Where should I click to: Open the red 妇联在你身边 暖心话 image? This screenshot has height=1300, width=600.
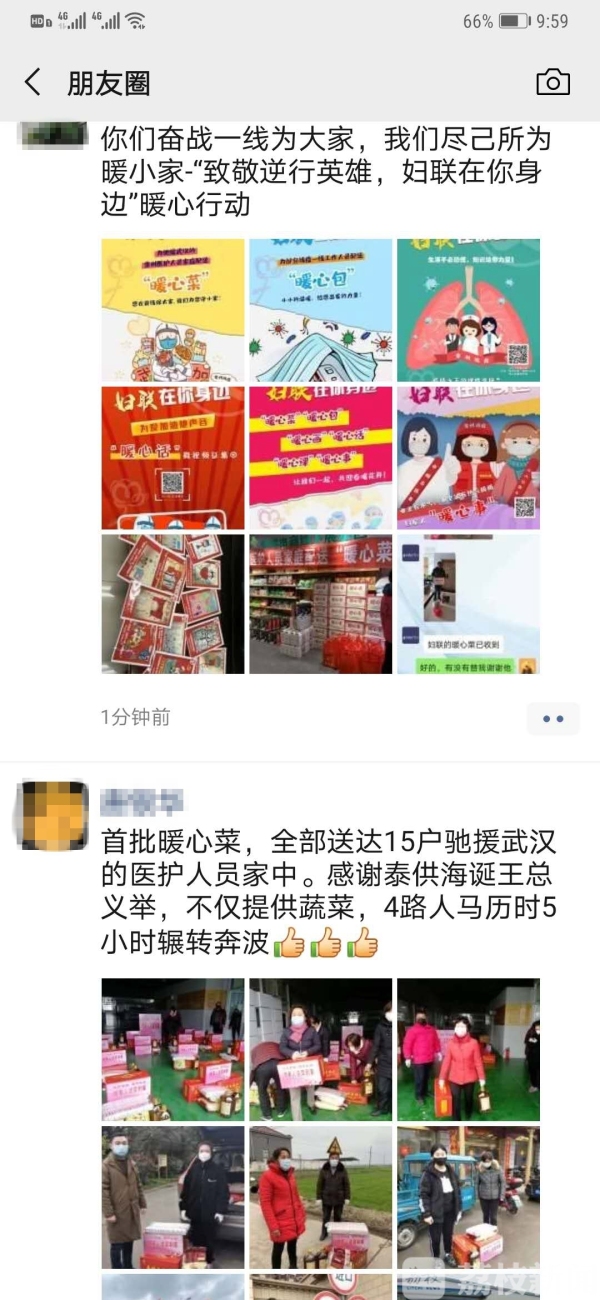tap(172, 457)
